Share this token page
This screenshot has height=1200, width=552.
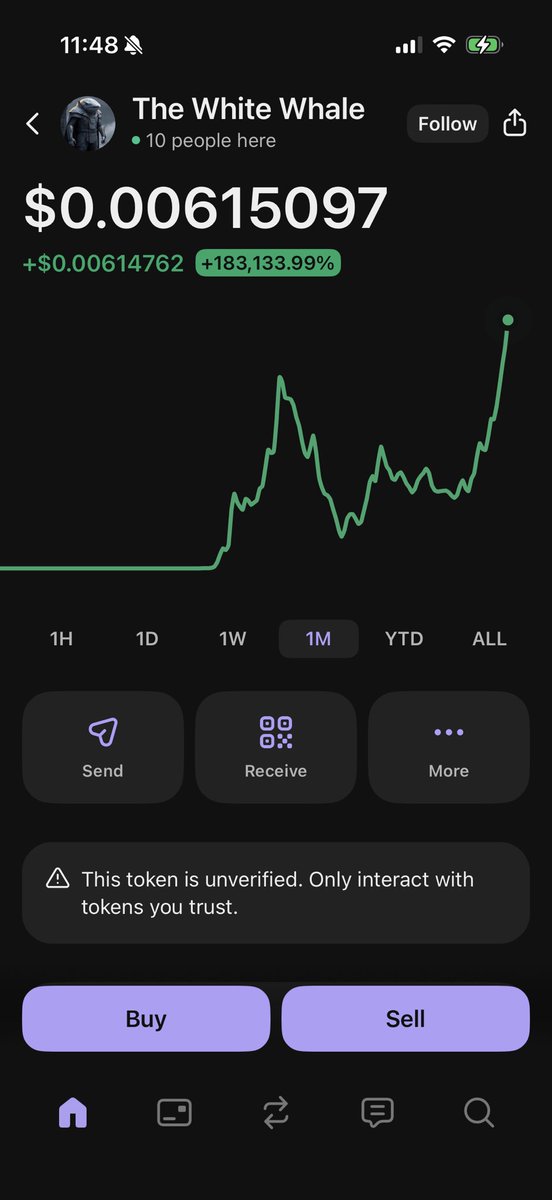(514, 123)
